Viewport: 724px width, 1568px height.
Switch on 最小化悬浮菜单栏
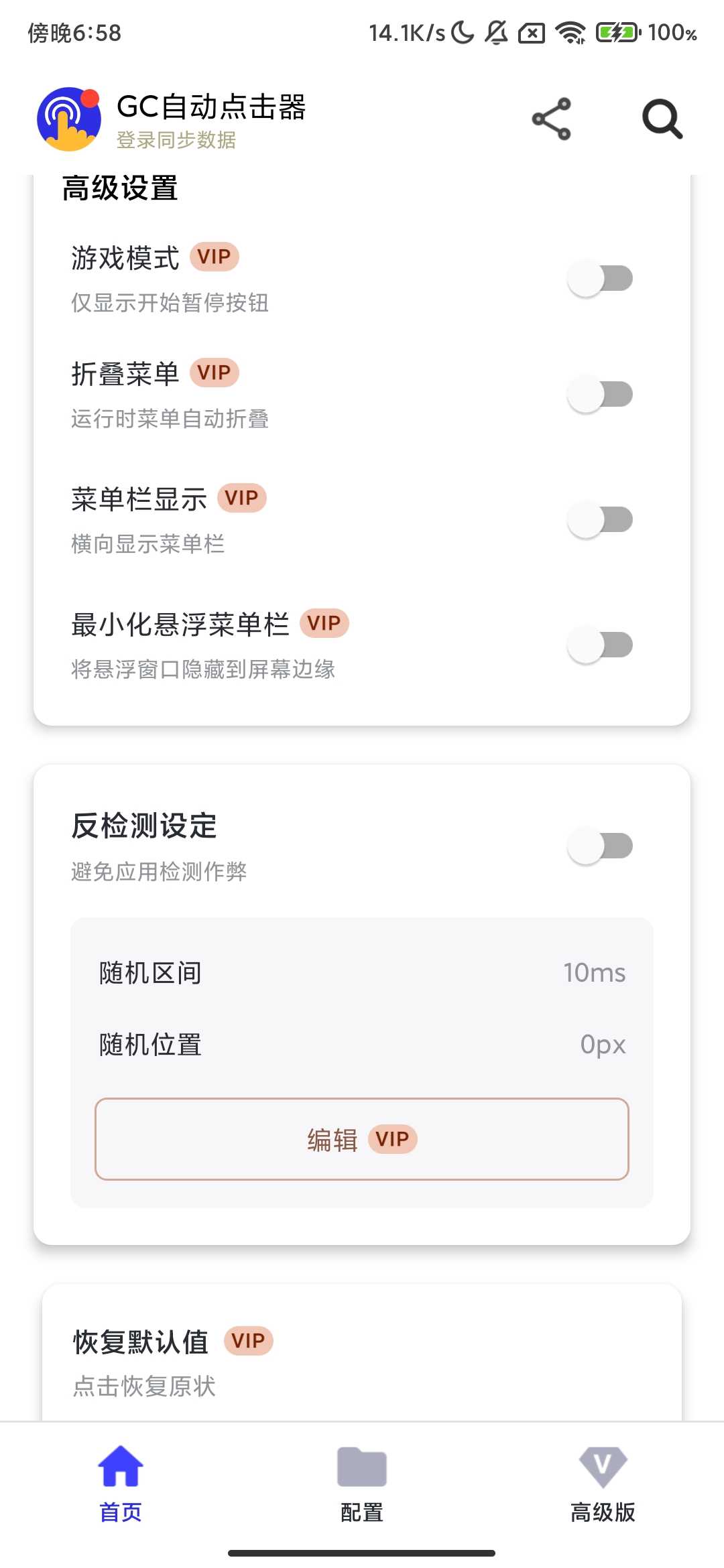pyautogui.click(x=600, y=645)
